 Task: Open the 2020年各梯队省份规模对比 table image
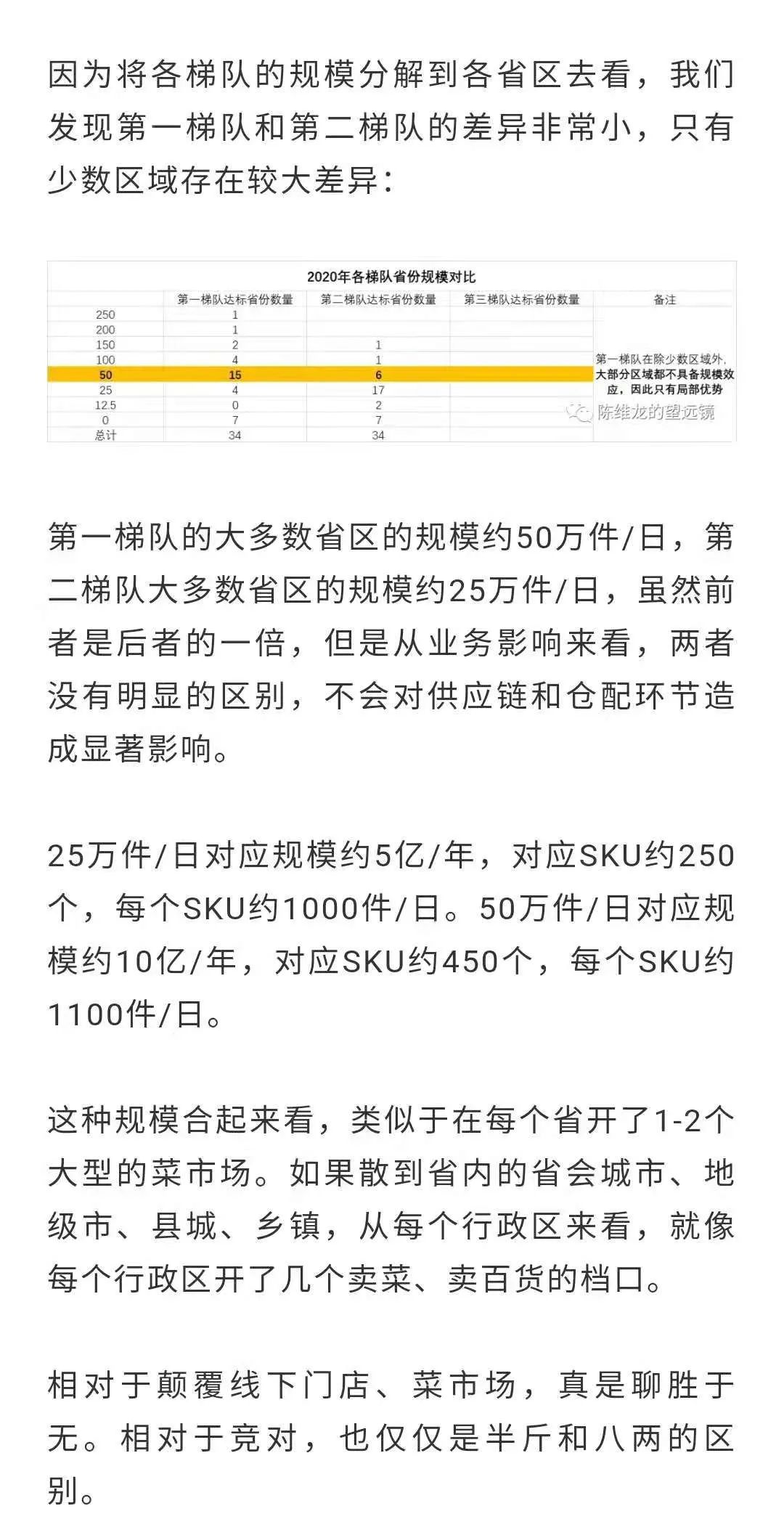(392, 351)
